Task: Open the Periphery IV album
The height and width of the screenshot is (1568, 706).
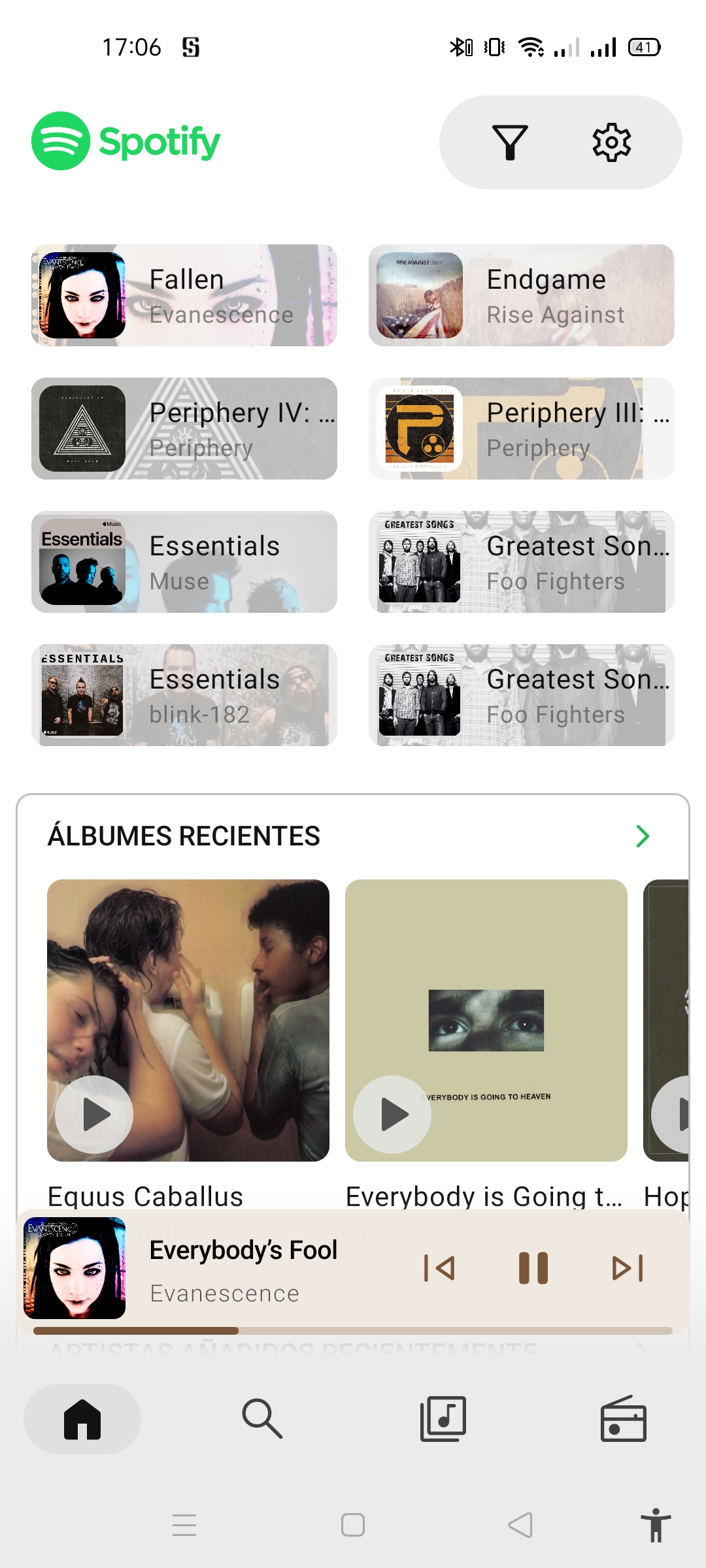Action: [x=184, y=429]
